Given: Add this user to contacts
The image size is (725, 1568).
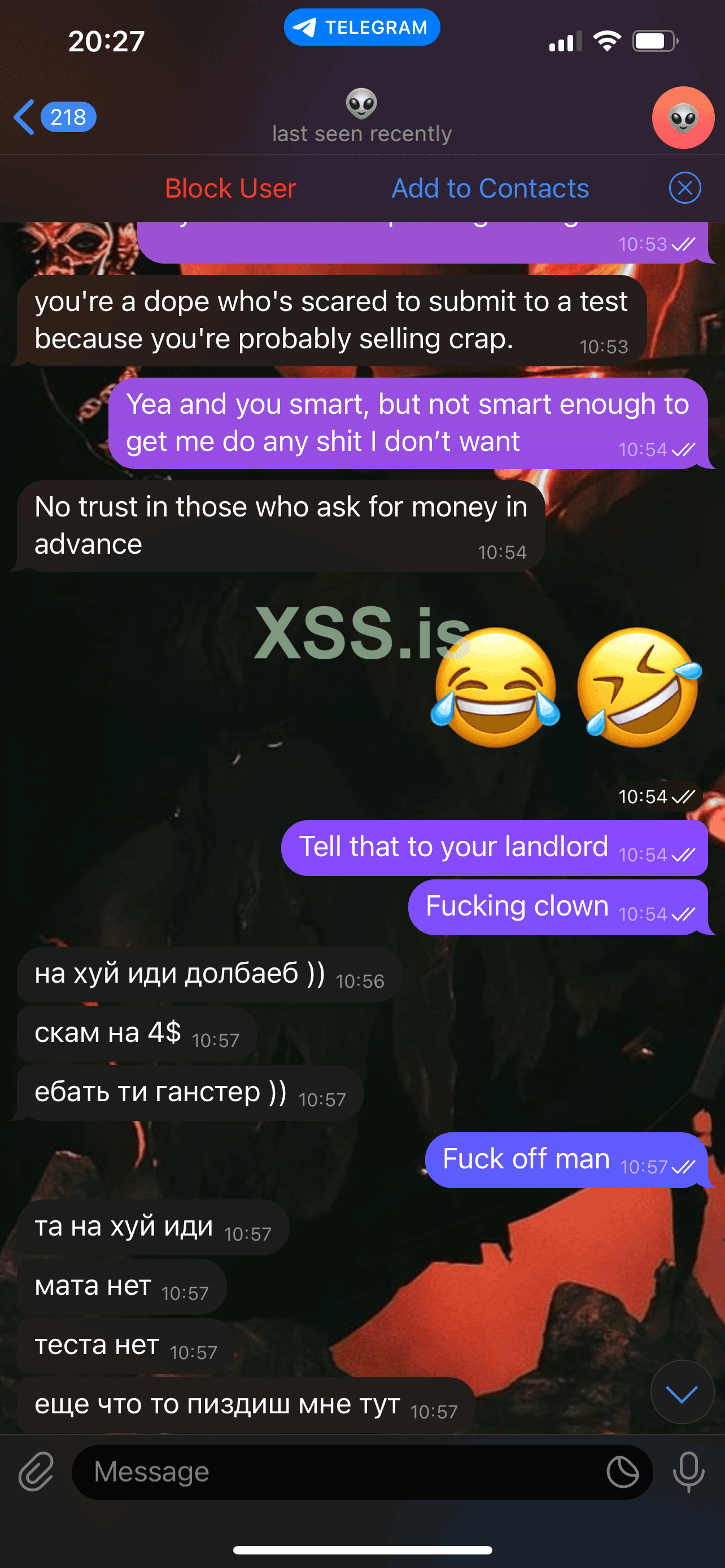Looking at the screenshot, I should (490, 188).
